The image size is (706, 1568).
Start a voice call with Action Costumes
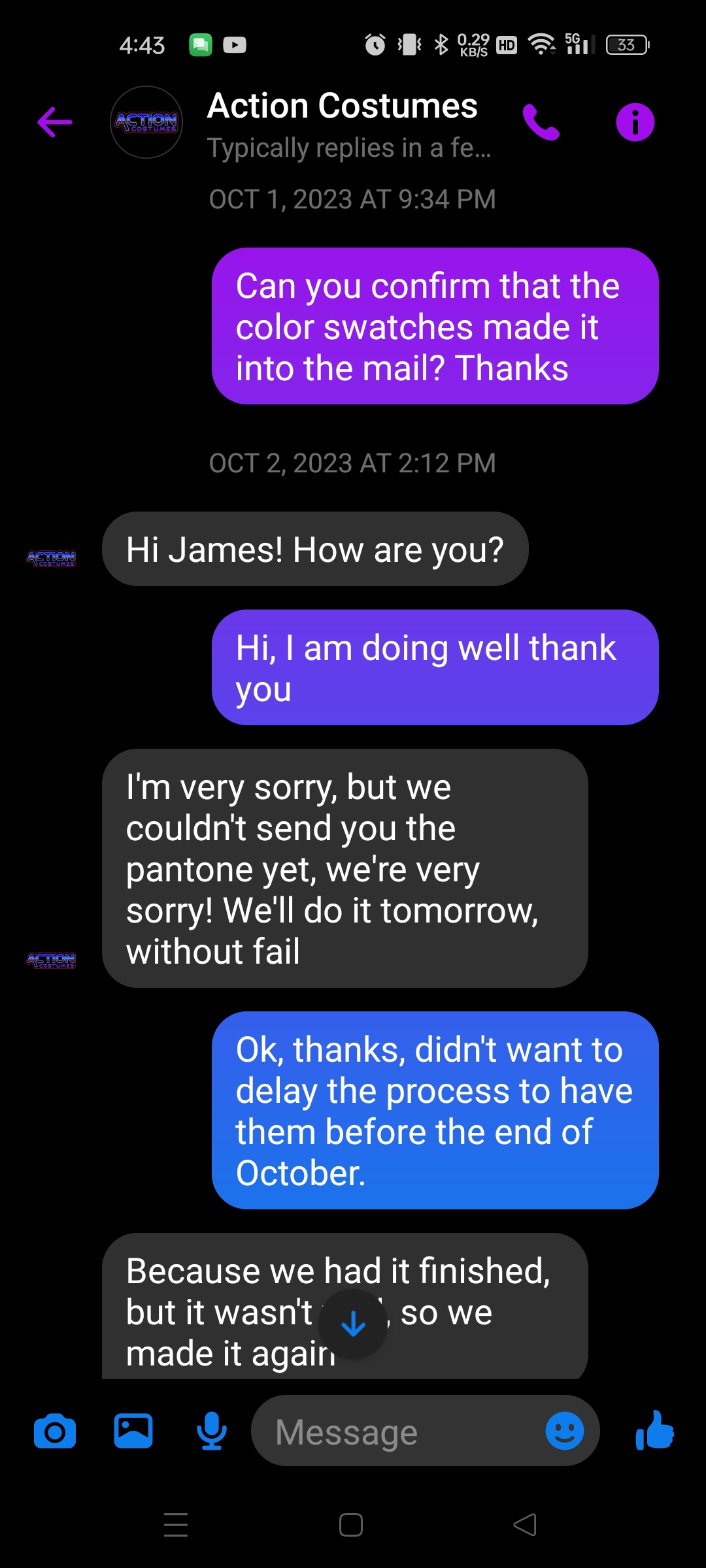pyautogui.click(x=541, y=122)
